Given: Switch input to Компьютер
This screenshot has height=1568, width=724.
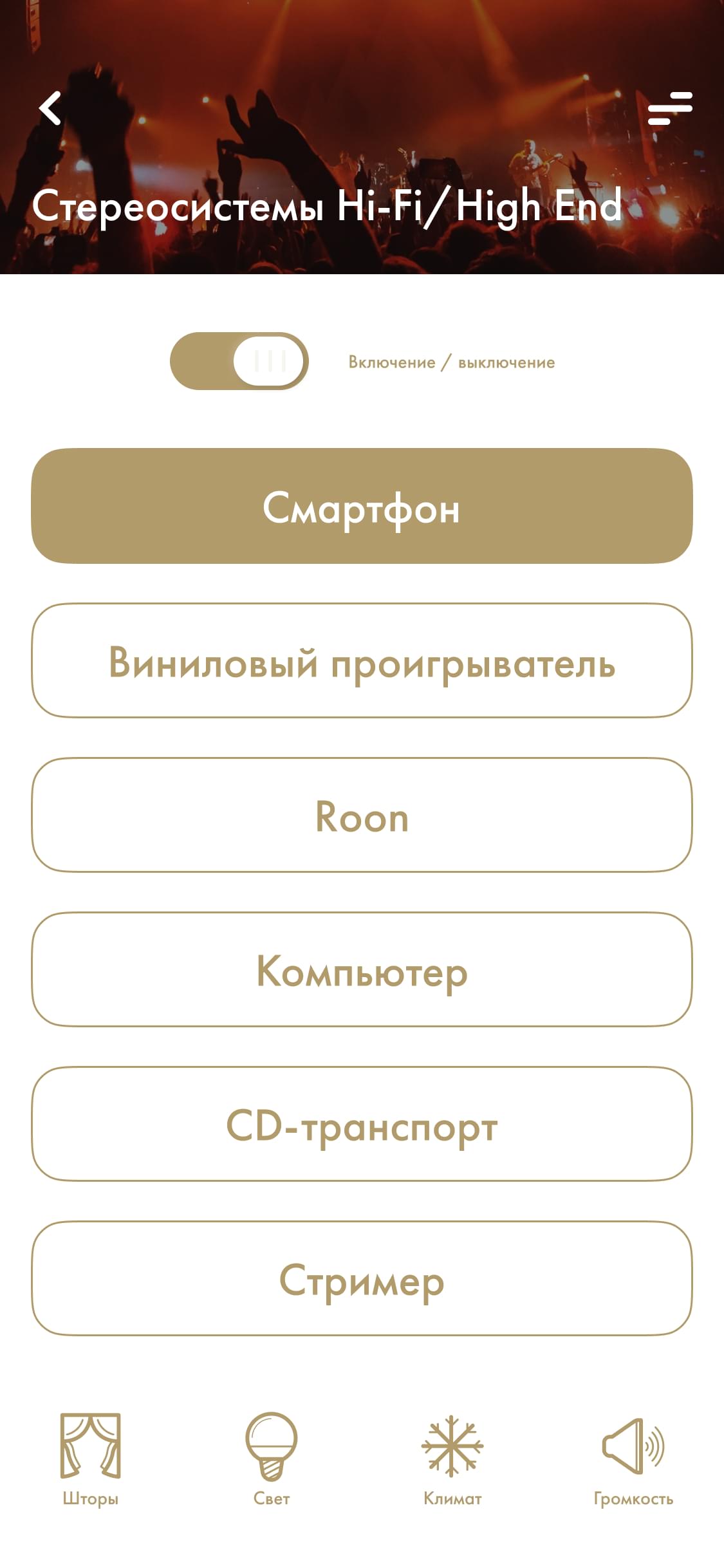Looking at the screenshot, I should tap(362, 969).
